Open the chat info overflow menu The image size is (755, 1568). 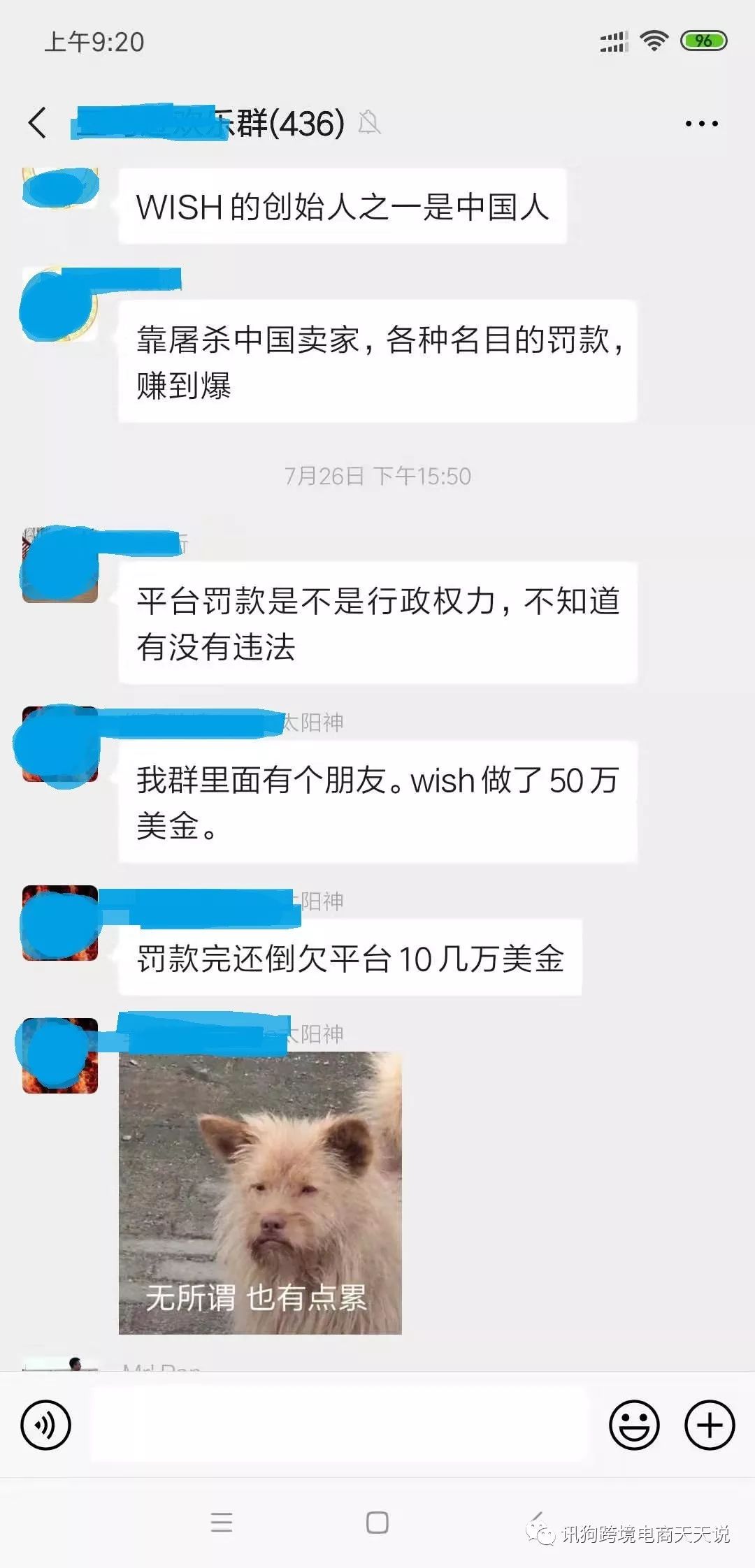coord(701,124)
